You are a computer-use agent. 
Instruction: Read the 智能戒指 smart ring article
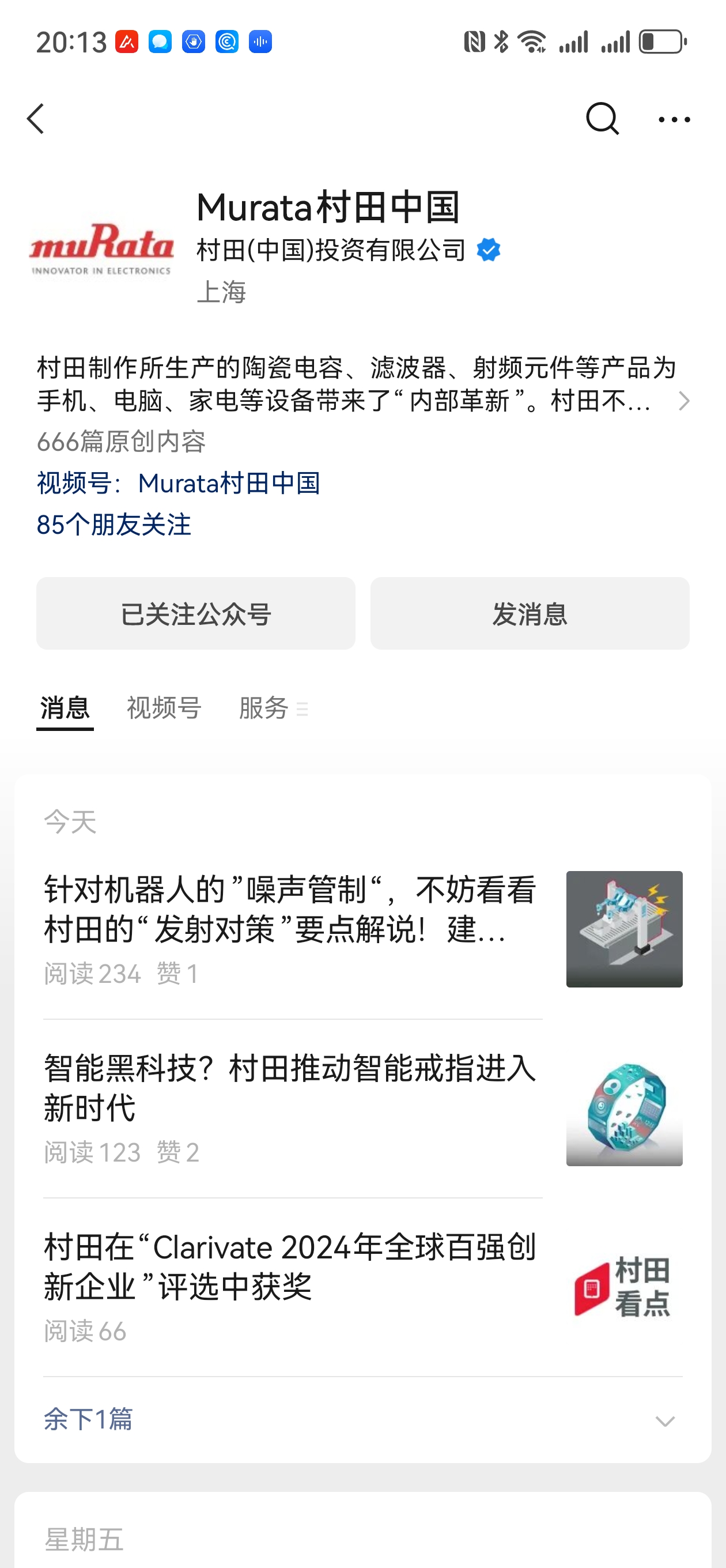pos(290,1088)
